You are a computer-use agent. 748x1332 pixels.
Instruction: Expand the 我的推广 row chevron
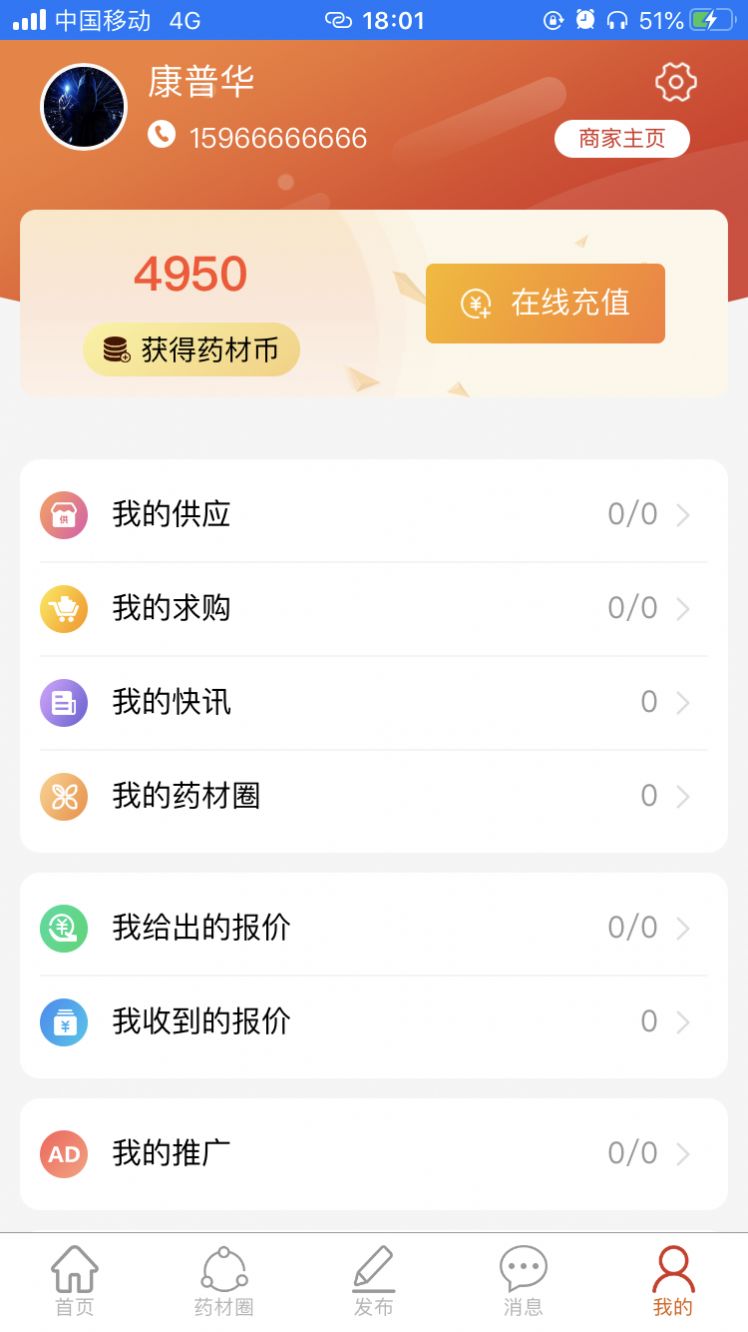[683, 1153]
